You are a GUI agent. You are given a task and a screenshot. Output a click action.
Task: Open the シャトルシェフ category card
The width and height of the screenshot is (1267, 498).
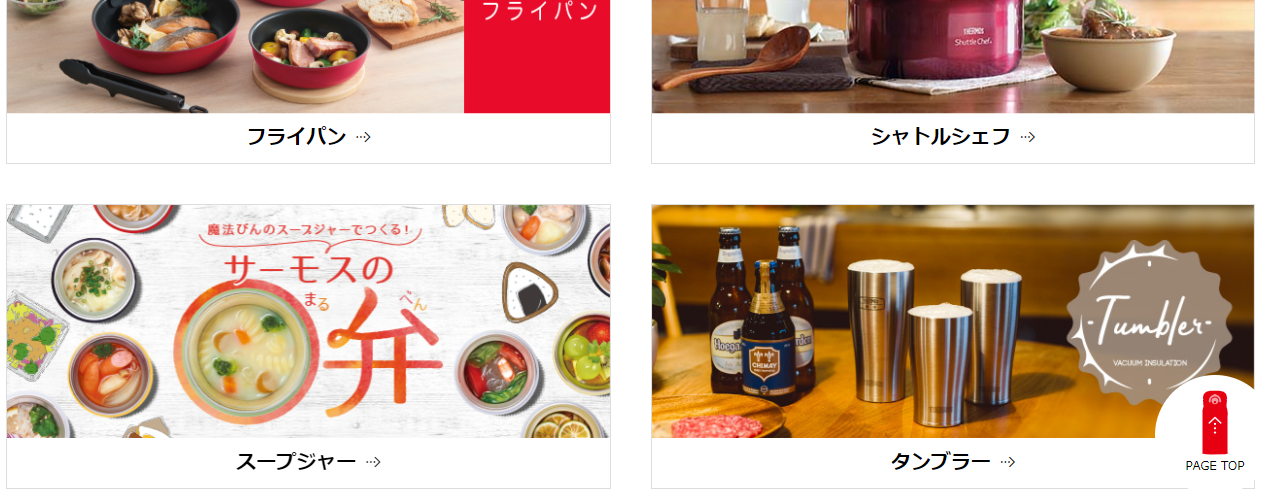952,137
